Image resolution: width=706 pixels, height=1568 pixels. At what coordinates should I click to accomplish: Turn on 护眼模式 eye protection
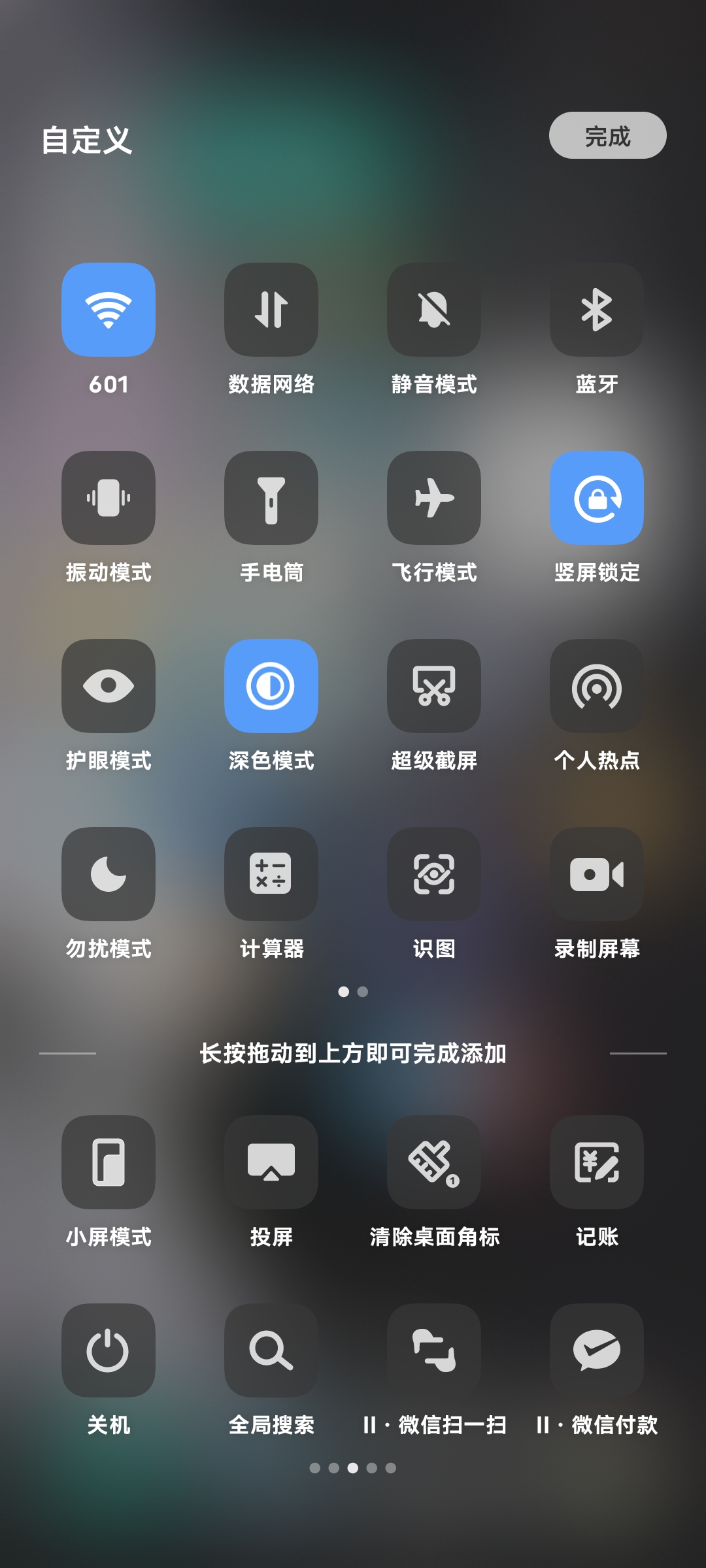[x=109, y=686]
